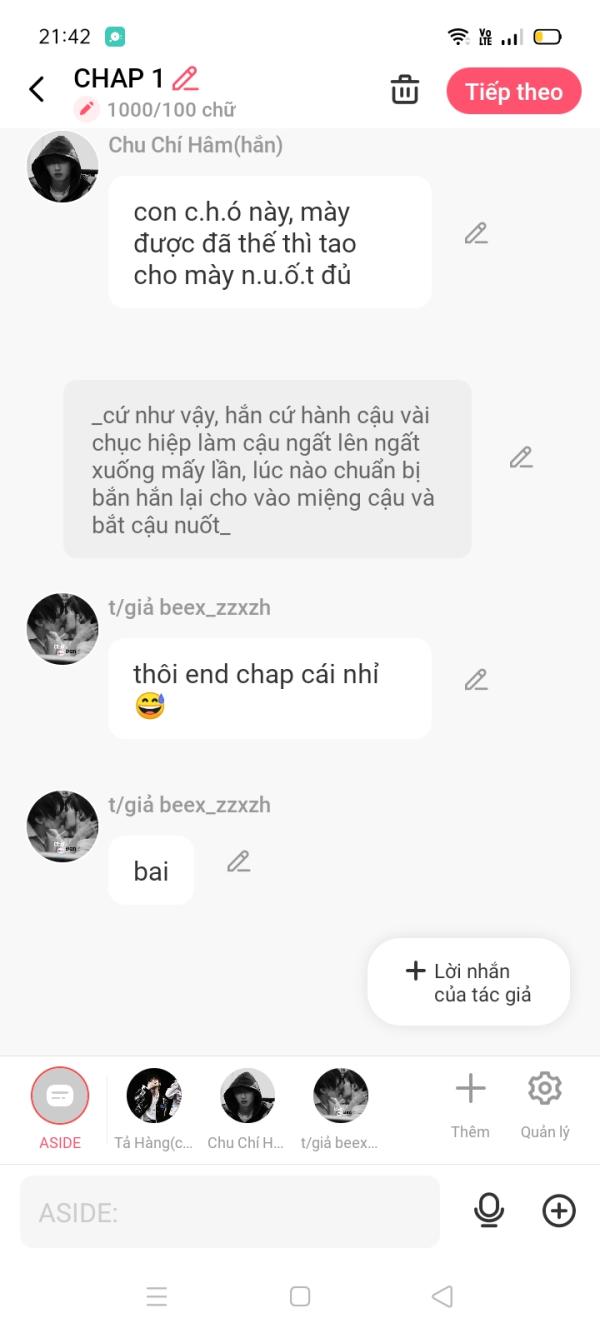The image size is (600, 1333).
Task: Delete this chapter via the trash icon
Action: pos(405,90)
